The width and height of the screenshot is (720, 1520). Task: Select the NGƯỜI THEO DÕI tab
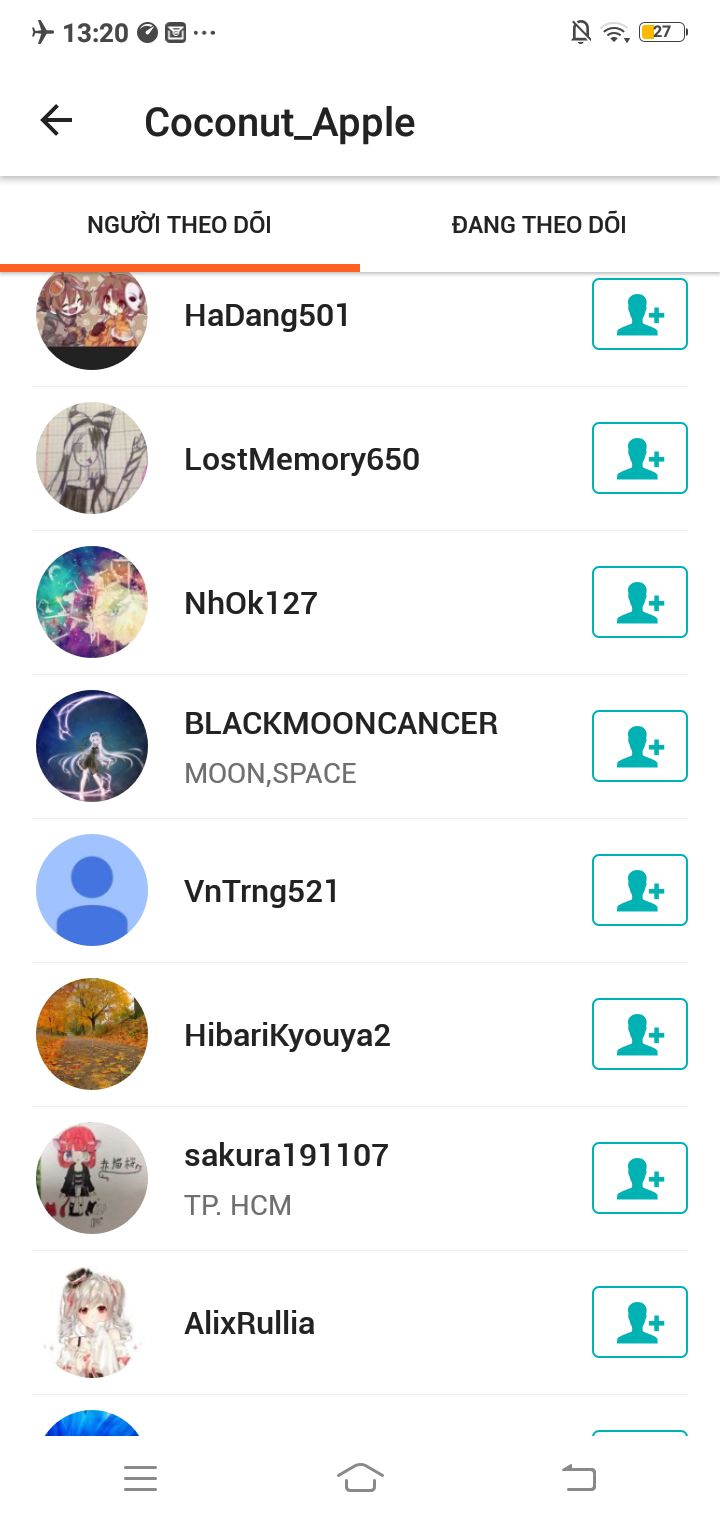coord(180,225)
